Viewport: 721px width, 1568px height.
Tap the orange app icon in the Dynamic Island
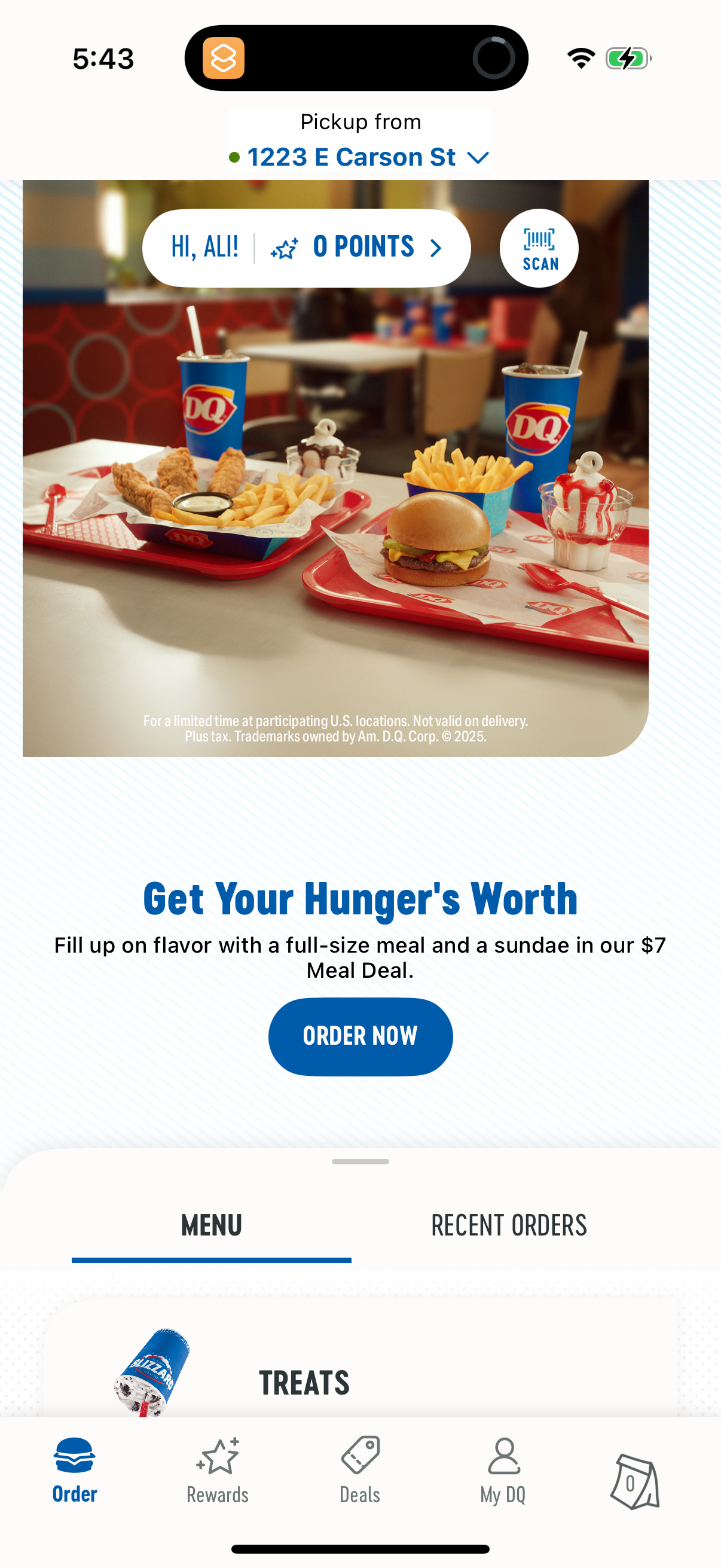[x=224, y=59]
